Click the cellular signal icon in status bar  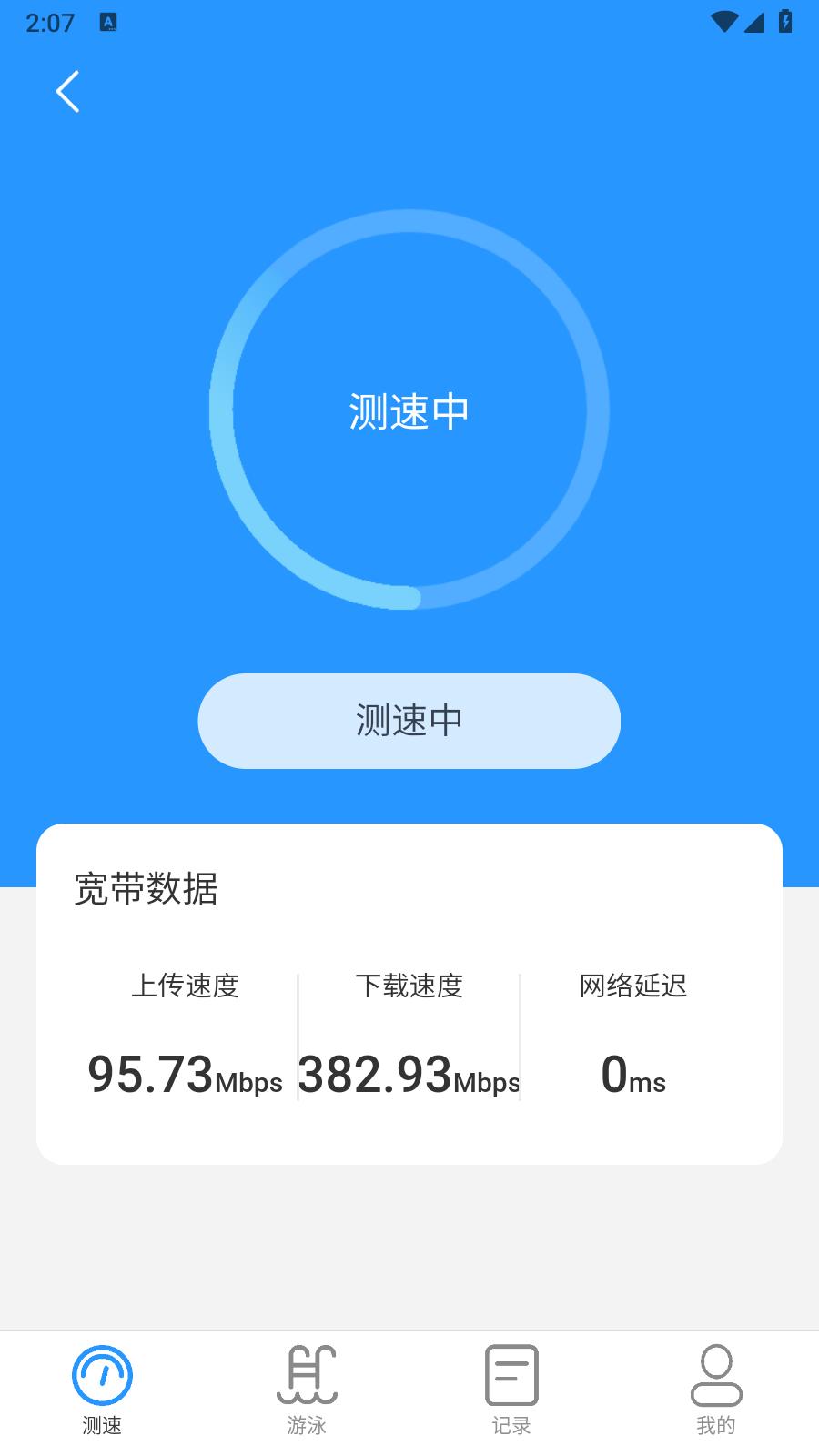point(755,22)
